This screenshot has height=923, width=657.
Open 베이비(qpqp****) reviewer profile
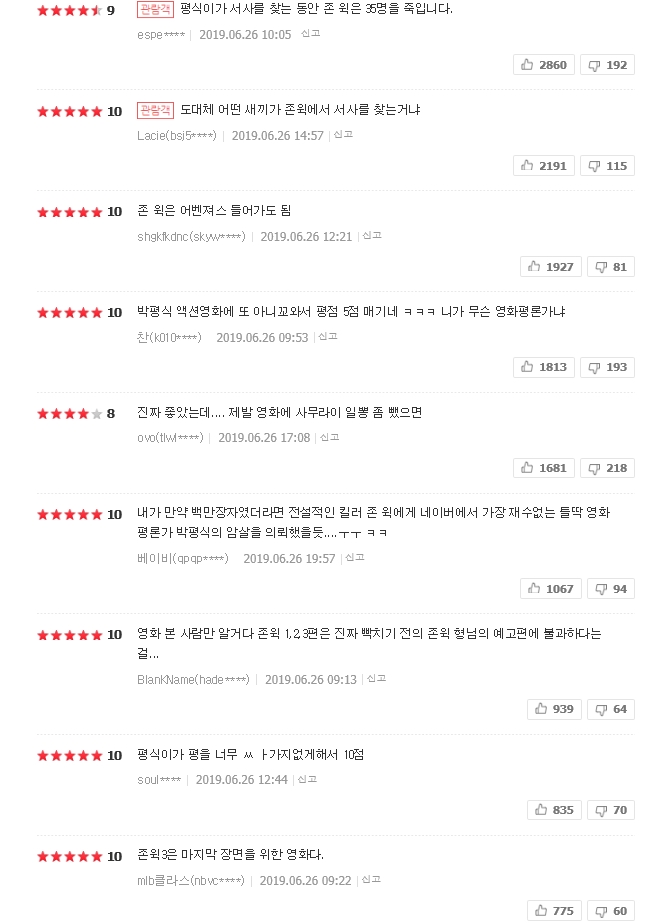coord(183,559)
